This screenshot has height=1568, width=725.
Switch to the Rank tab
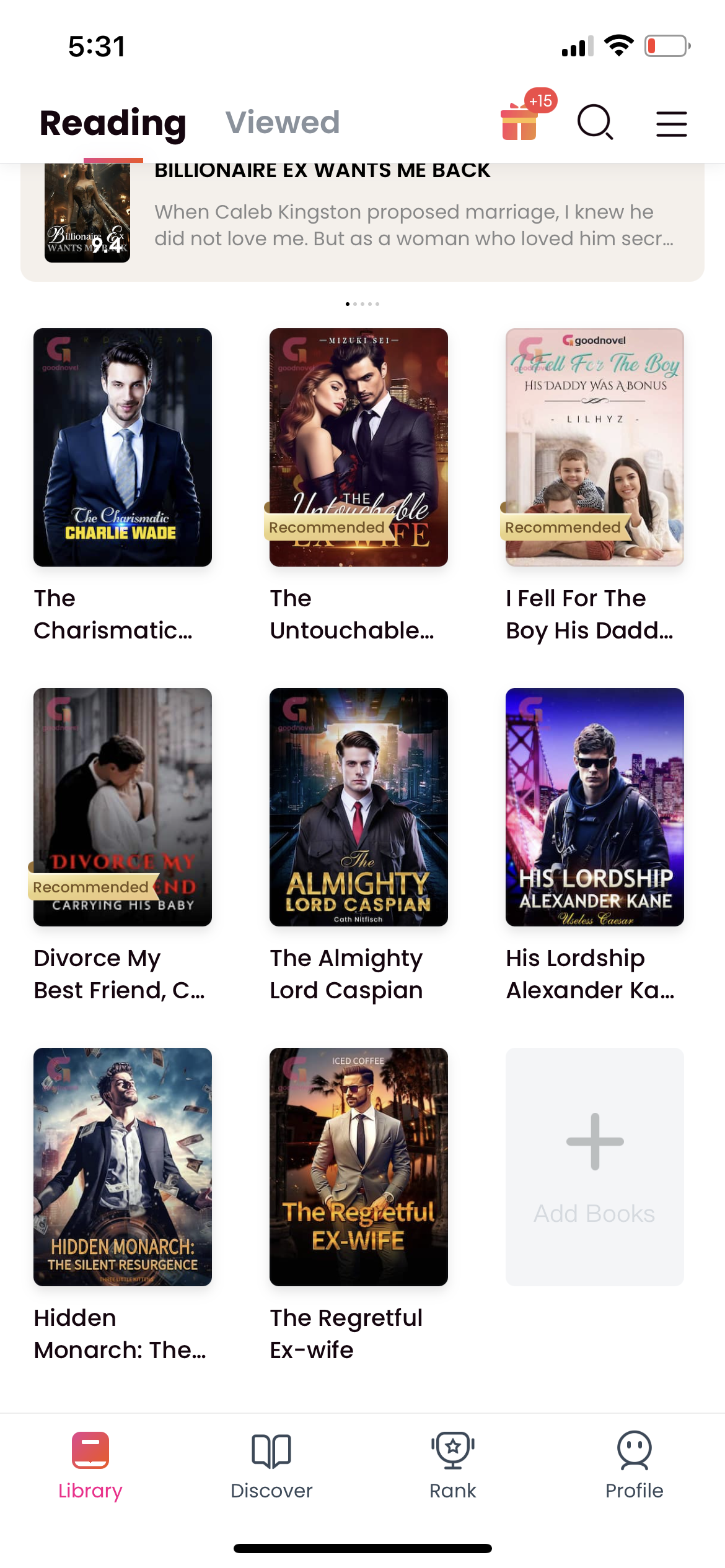pyautogui.click(x=453, y=1465)
